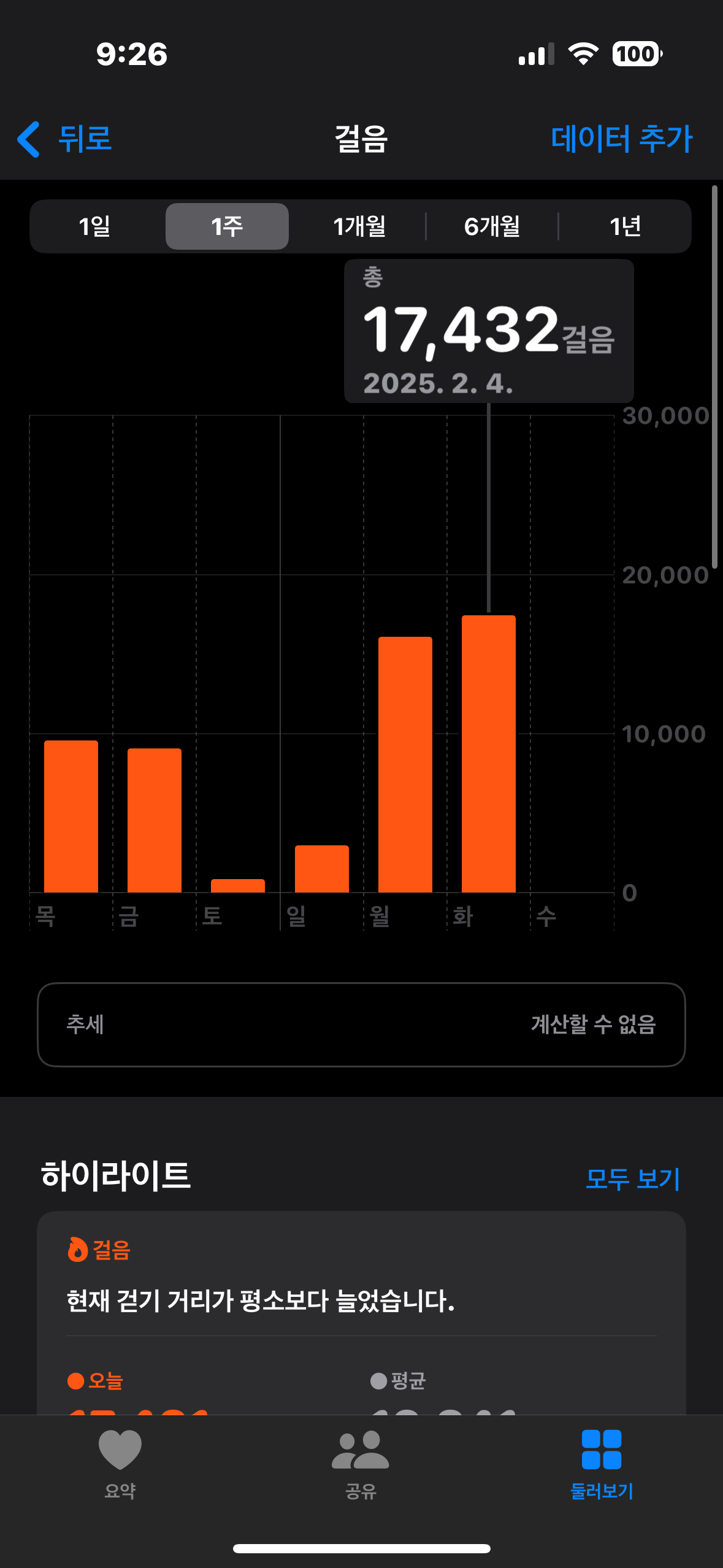Screen dimensions: 723x1568
Task: Switch to the 1일 view
Action: coord(95,226)
